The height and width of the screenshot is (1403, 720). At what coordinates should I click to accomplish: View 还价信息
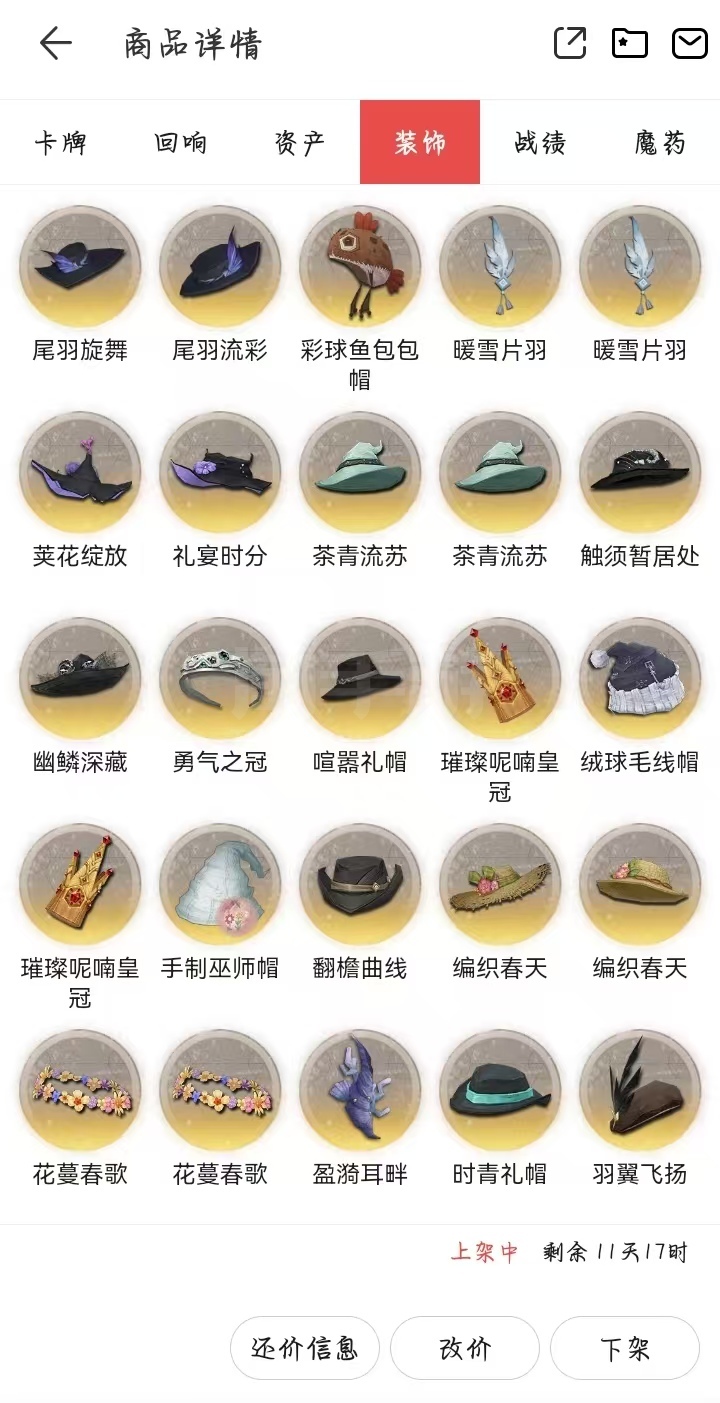tap(305, 1348)
